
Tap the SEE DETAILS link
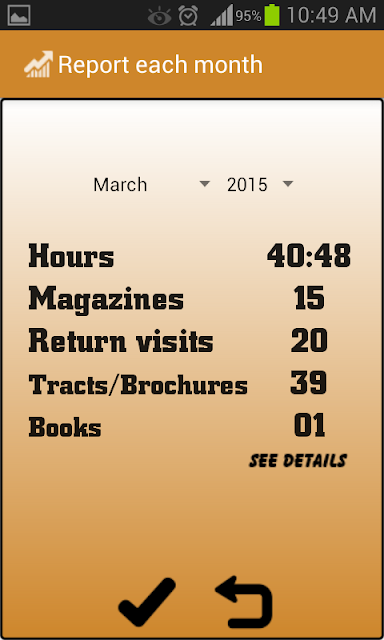(298, 461)
